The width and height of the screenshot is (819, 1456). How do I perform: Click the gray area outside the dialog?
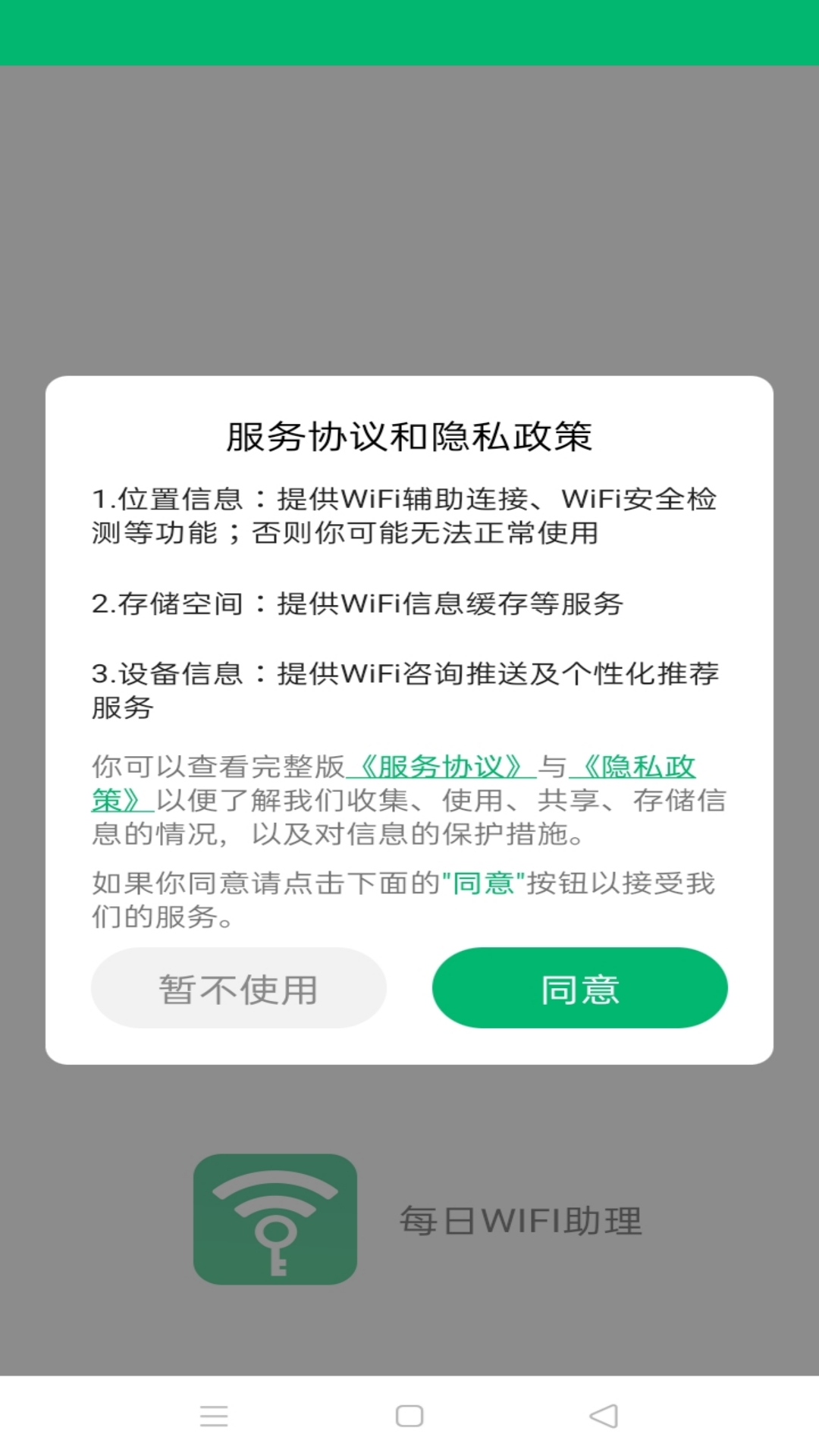click(409, 212)
